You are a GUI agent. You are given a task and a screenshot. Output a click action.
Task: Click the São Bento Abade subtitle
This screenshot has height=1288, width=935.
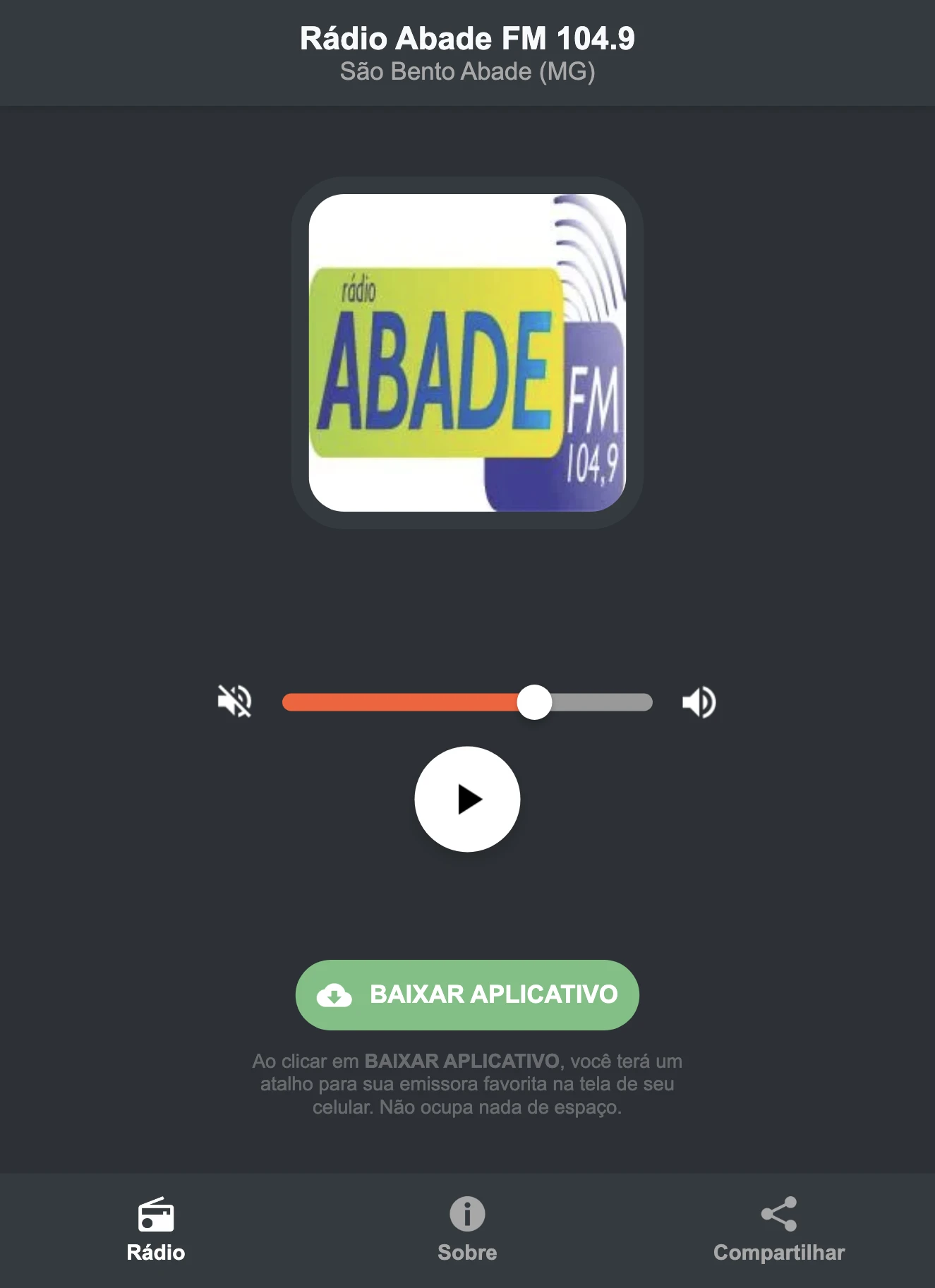coord(467,71)
